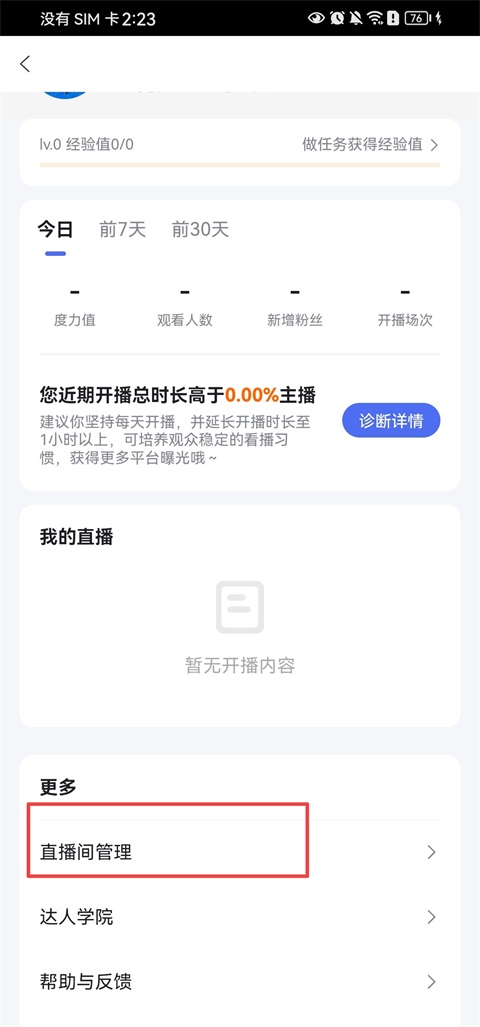Open 帮助与反馈 row
This screenshot has height=1027, width=480.
[x=240, y=981]
